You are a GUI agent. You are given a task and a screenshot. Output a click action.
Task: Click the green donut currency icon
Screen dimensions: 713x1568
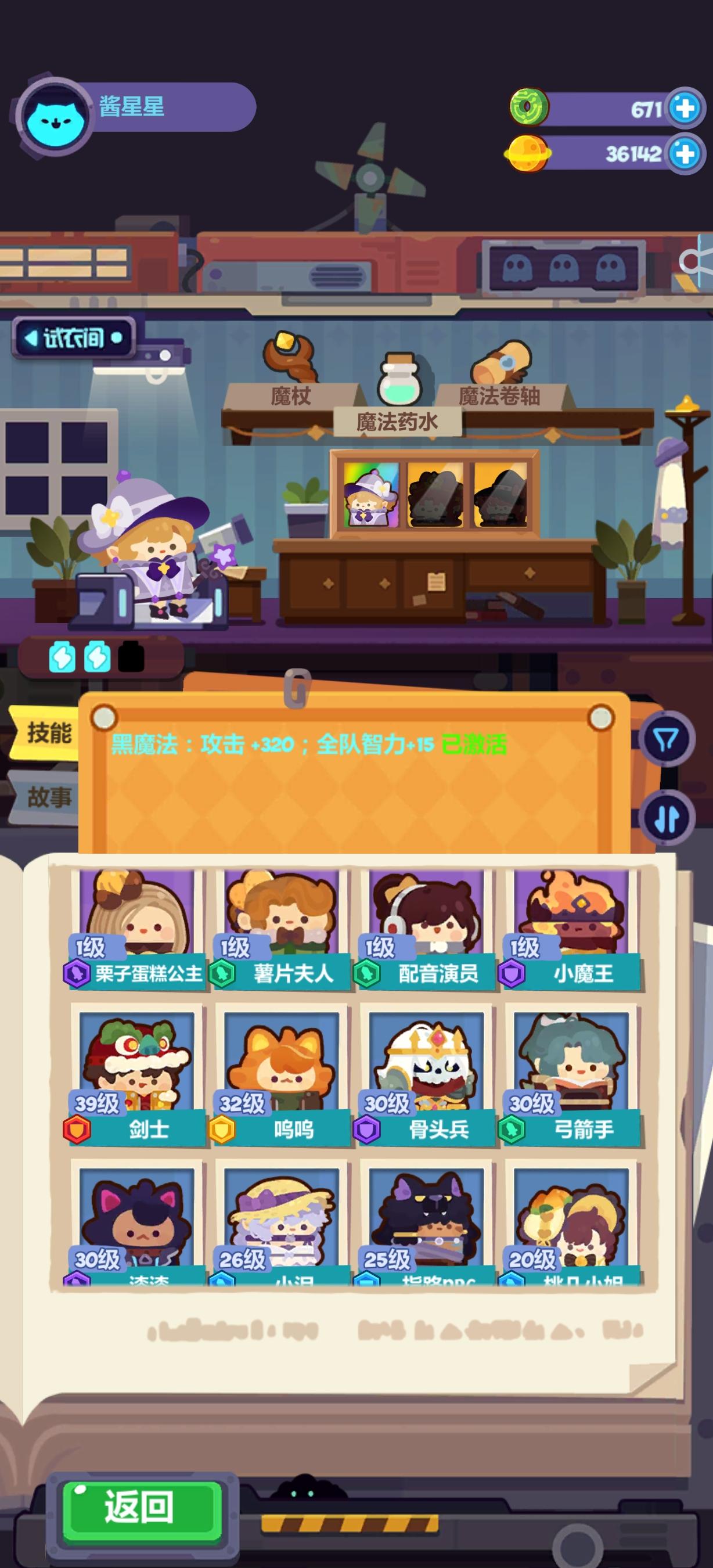pyautogui.click(x=529, y=107)
